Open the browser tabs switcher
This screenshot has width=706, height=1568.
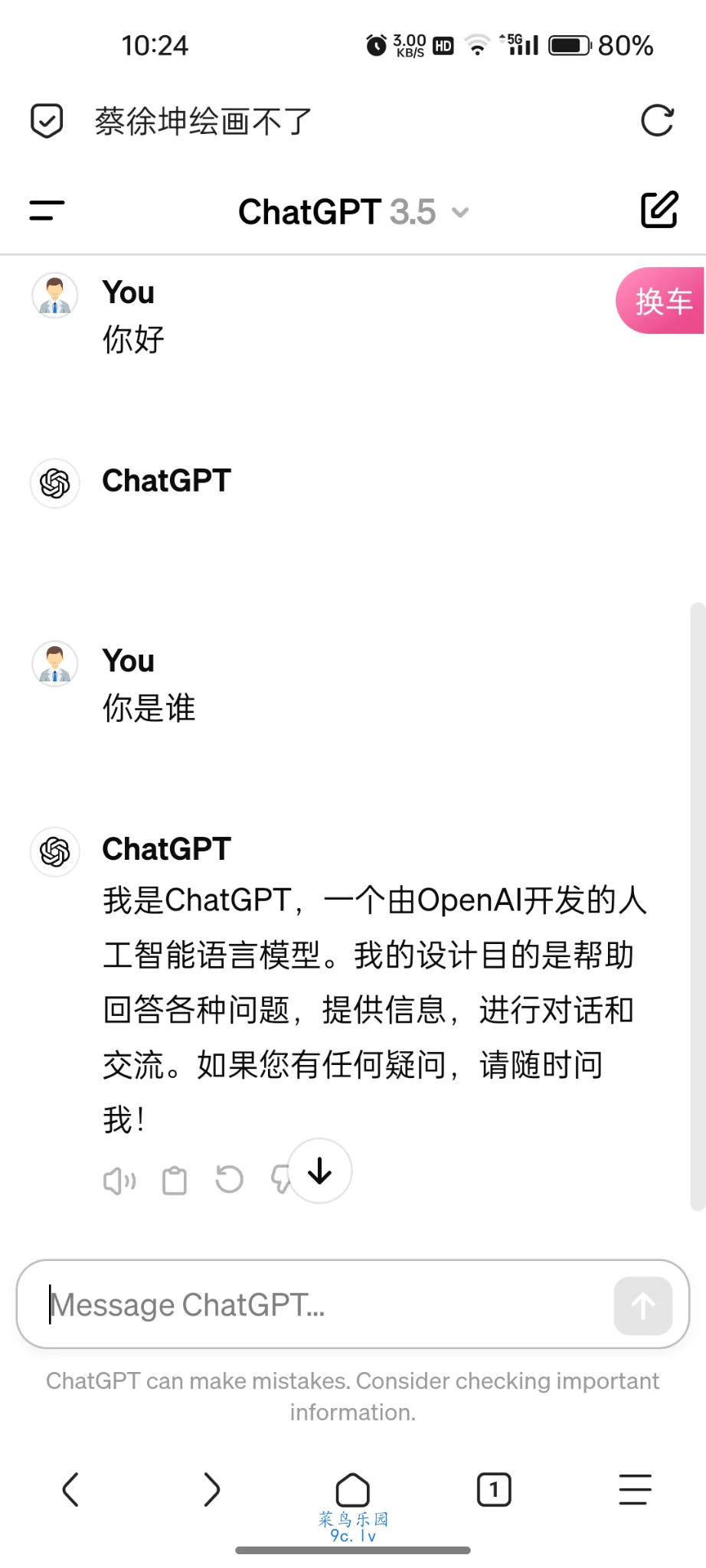[494, 1490]
